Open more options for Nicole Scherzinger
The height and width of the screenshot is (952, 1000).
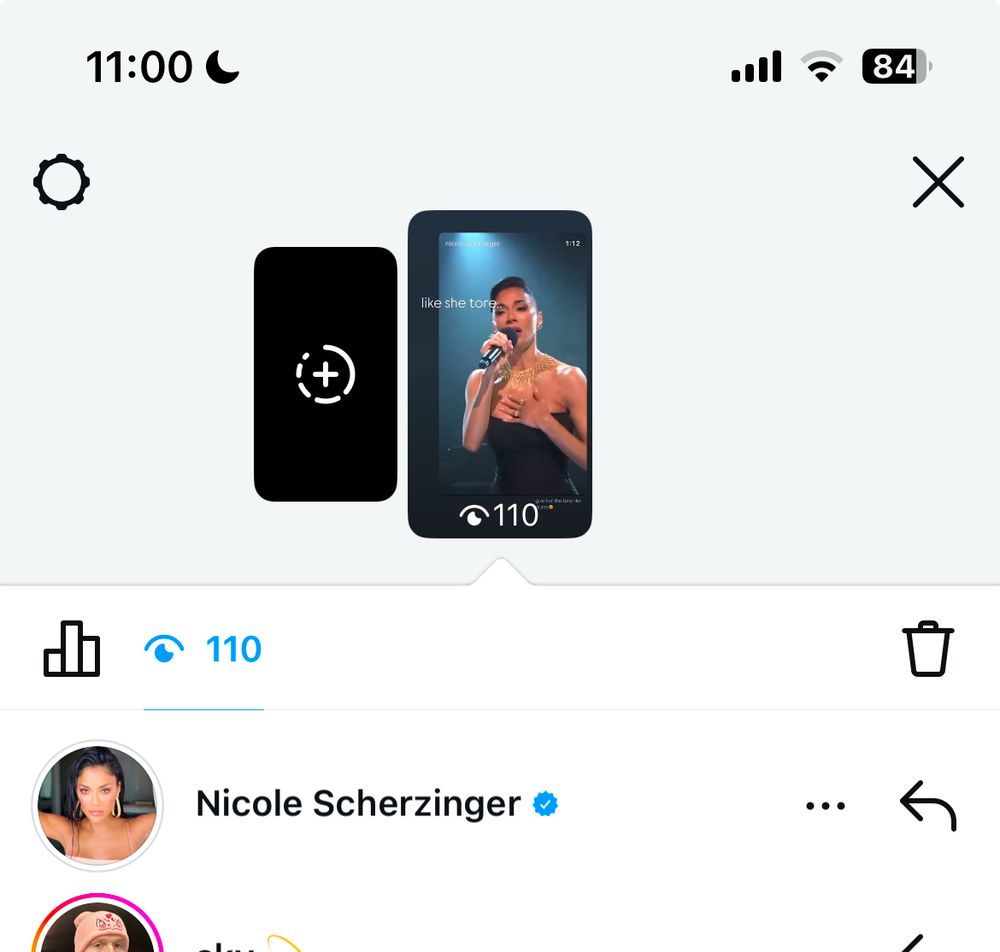[825, 805]
